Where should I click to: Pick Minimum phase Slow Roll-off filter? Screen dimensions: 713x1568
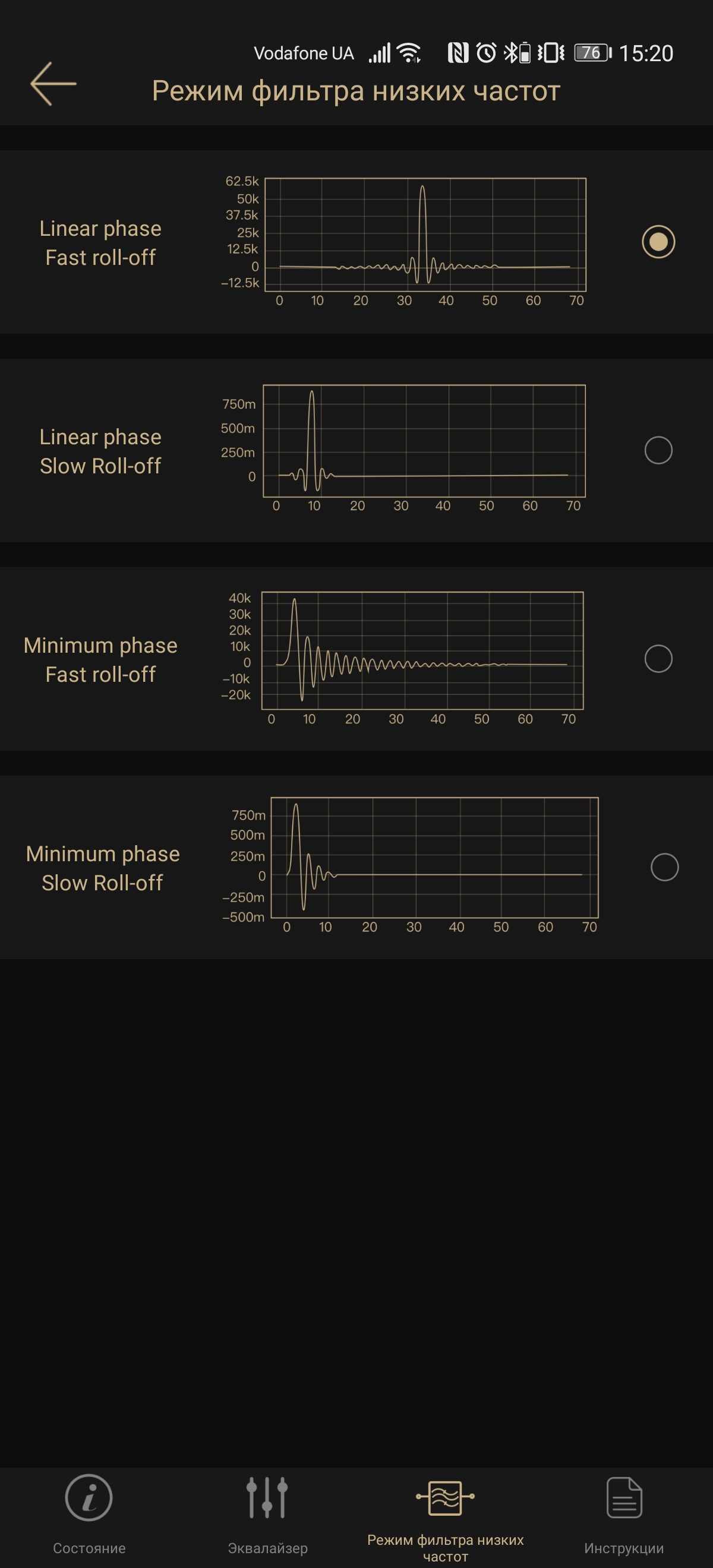pos(664,867)
